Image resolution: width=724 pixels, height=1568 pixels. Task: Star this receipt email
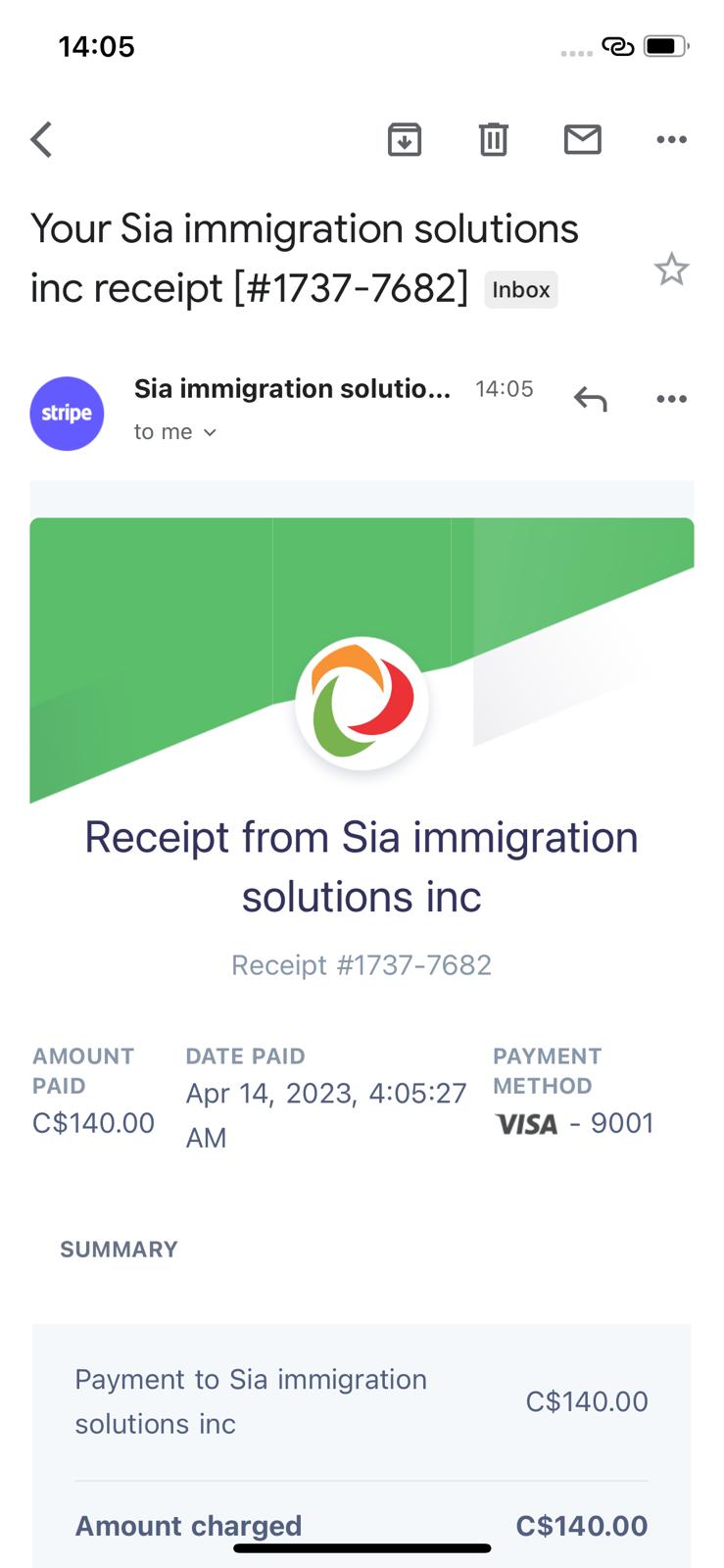671,269
